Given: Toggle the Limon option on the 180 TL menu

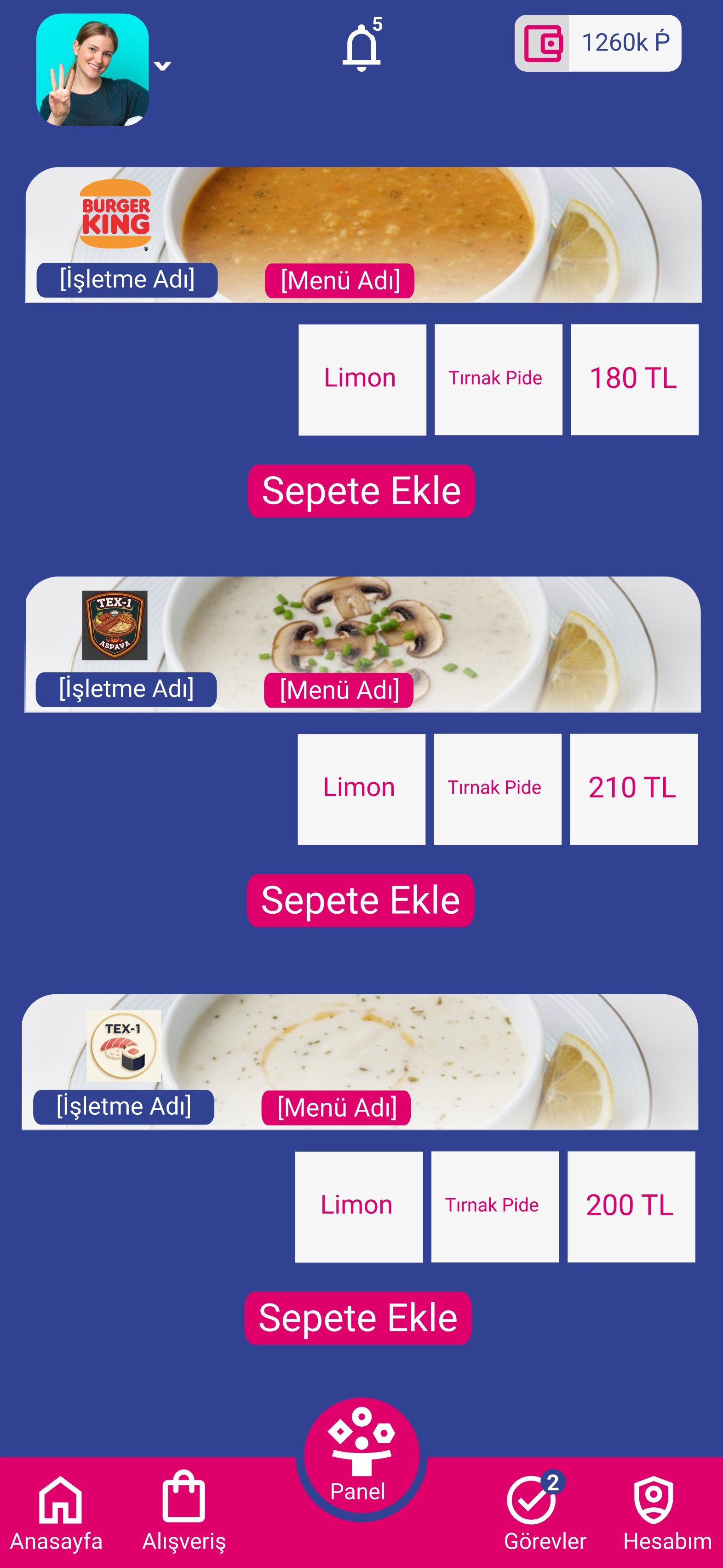Looking at the screenshot, I should click(x=361, y=377).
